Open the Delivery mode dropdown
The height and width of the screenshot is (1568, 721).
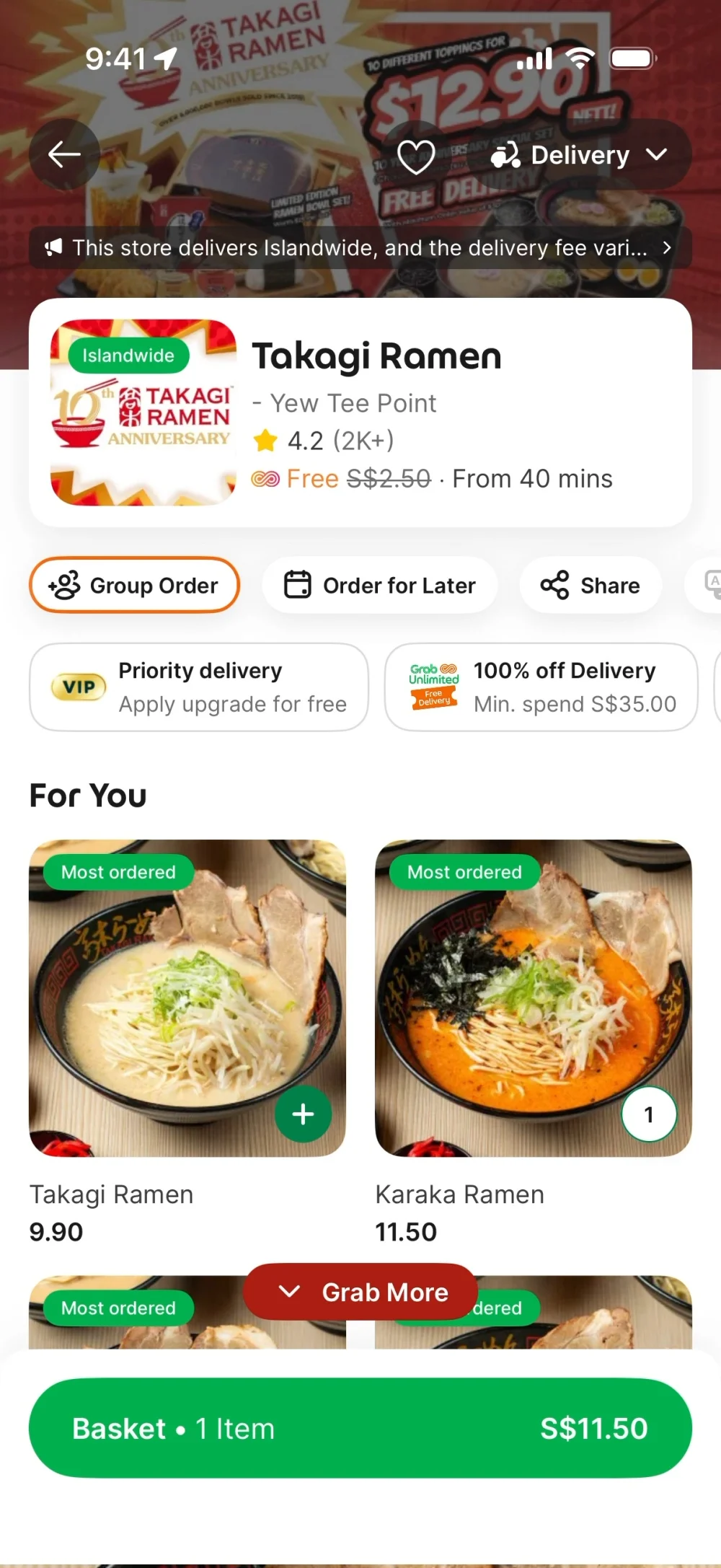pyautogui.click(x=580, y=156)
